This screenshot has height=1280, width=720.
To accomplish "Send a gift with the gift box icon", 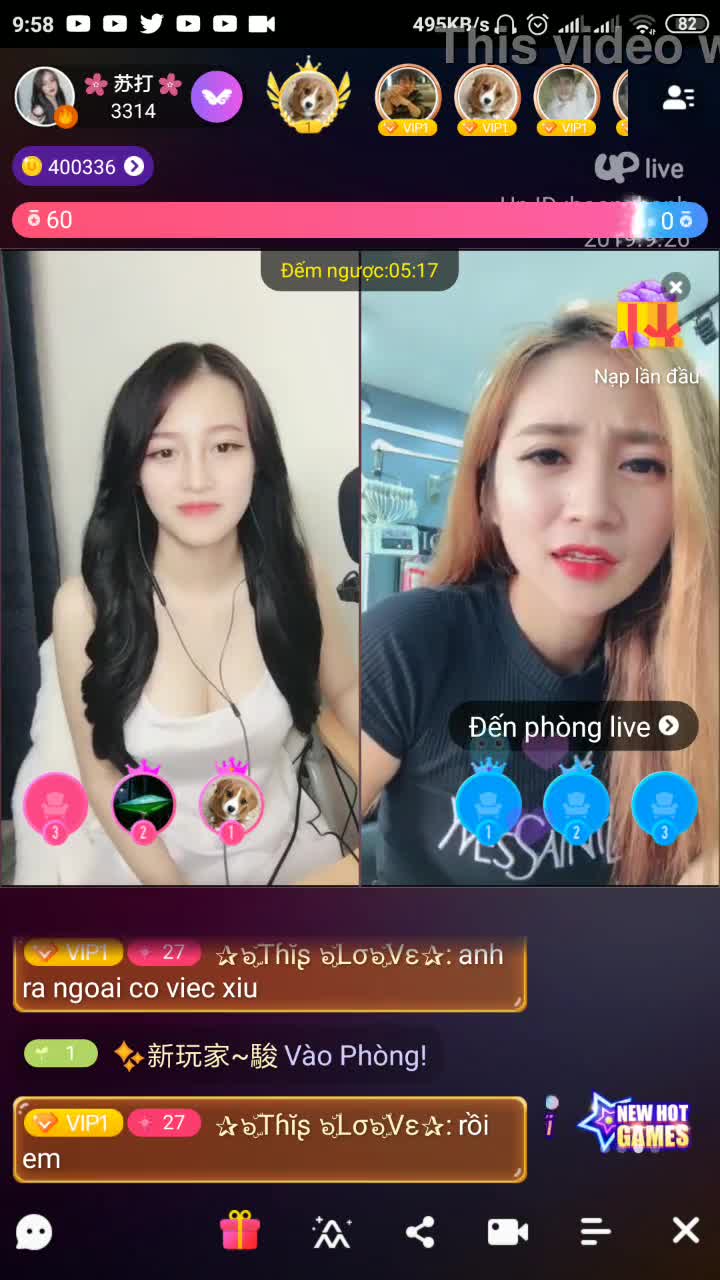I will click(x=240, y=1230).
